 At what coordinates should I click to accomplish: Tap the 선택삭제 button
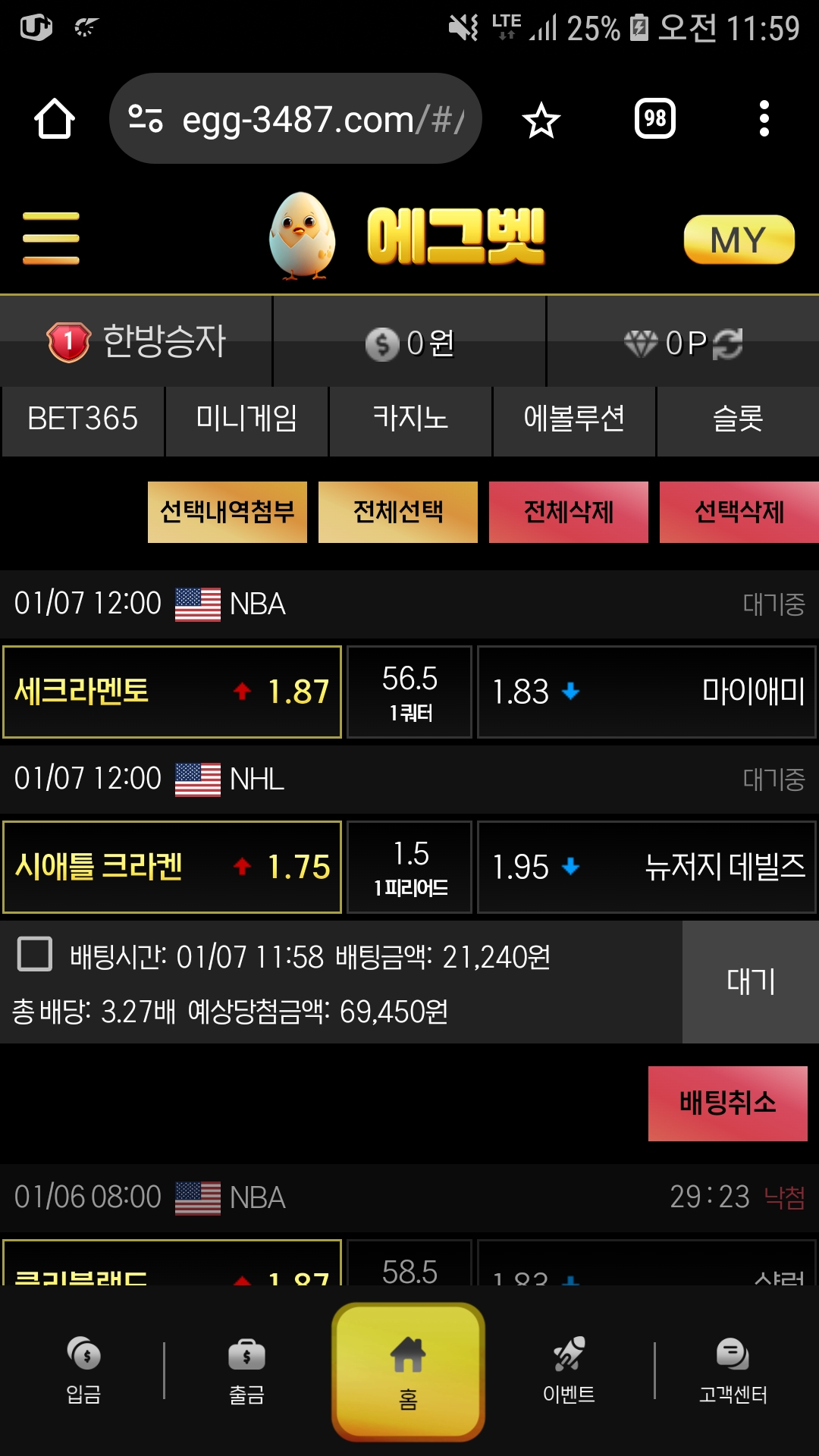click(x=739, y=512)
